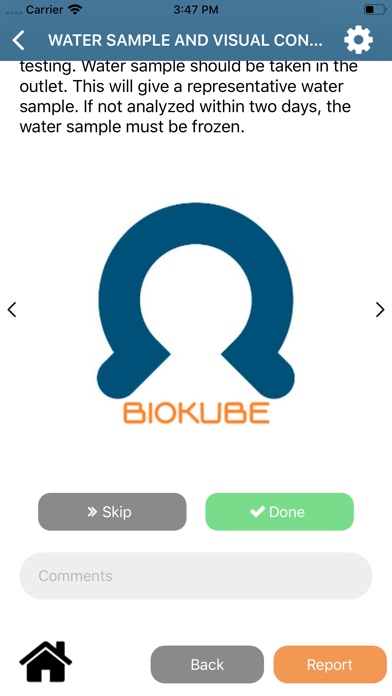Screen dimensions: 392x696
Task: Skip this water sample step
Action: point(112,512)
